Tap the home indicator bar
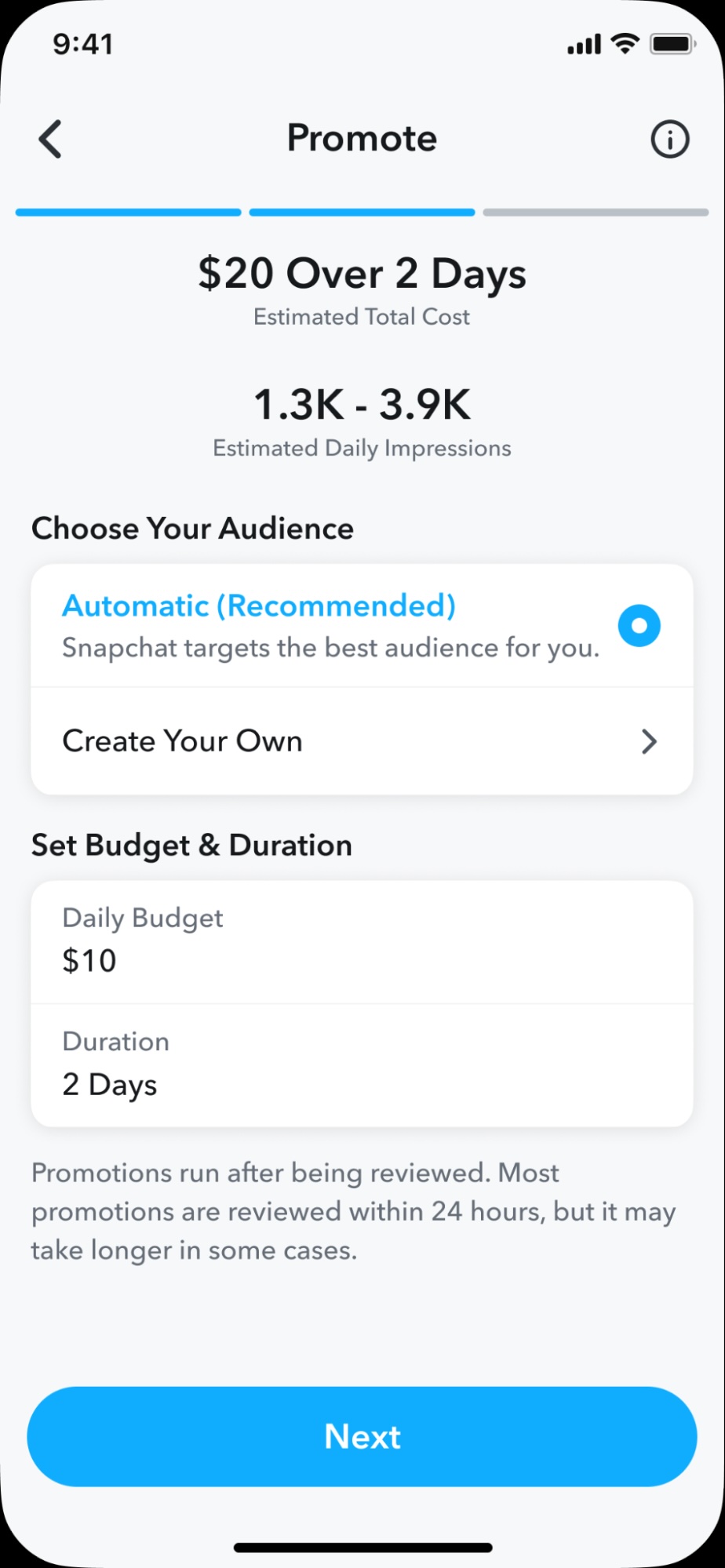The image size is (725, 1568). [361, 1547]
